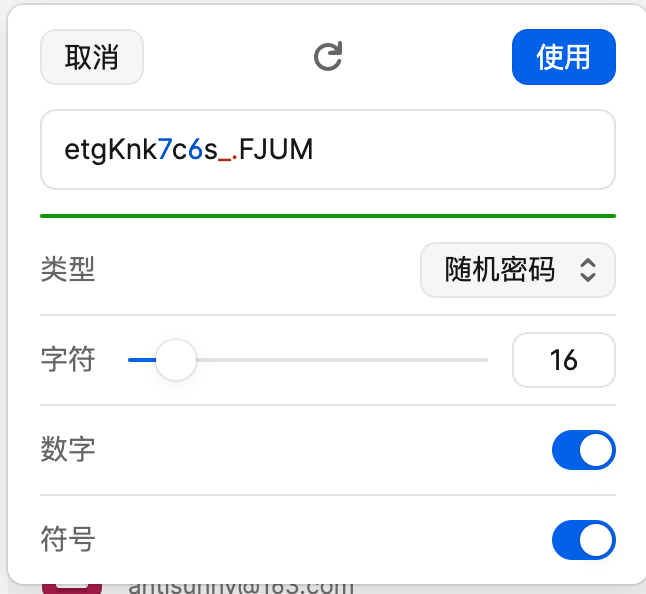646x594 pixels.
Task: Turn off the 数字 switch
Action: pos(583,450)
